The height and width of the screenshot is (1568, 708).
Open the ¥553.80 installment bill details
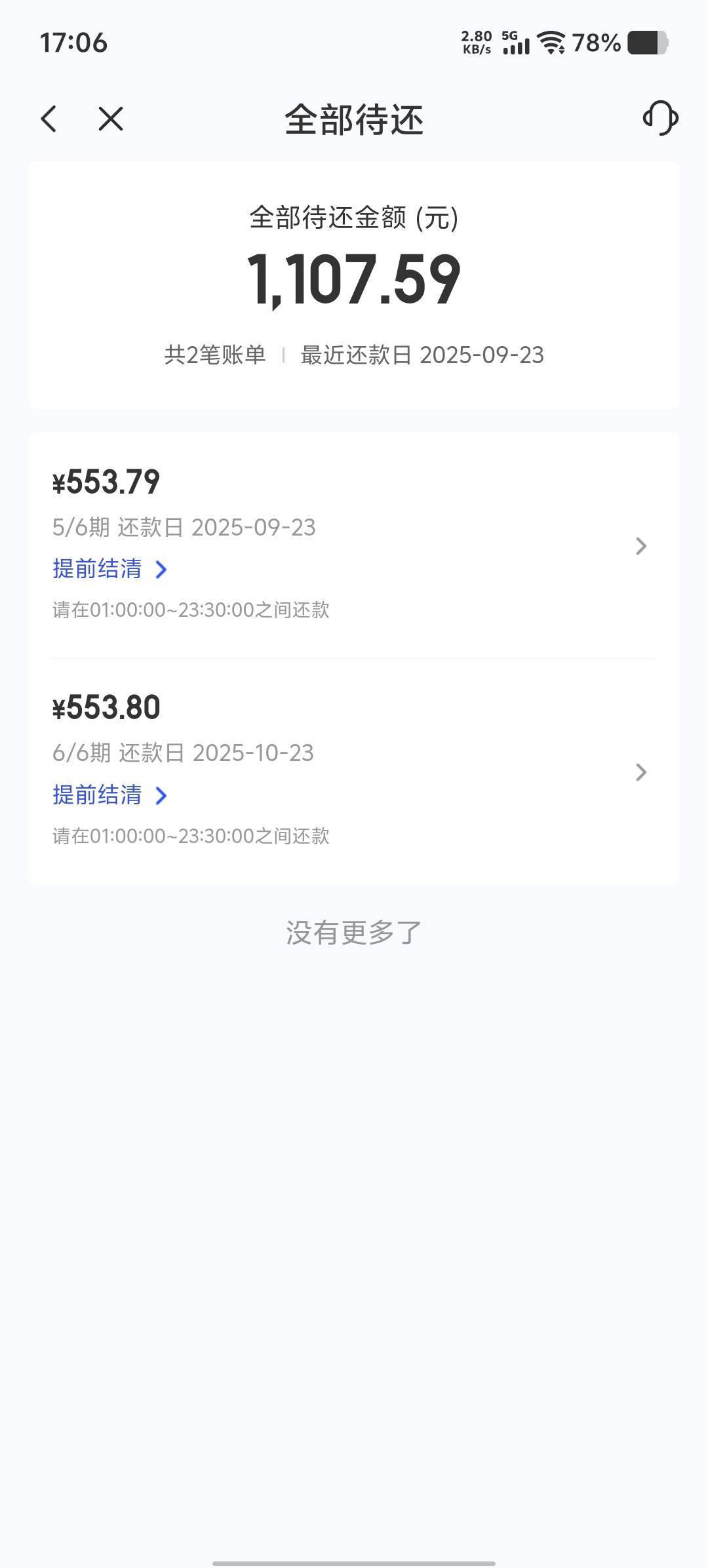354,772
